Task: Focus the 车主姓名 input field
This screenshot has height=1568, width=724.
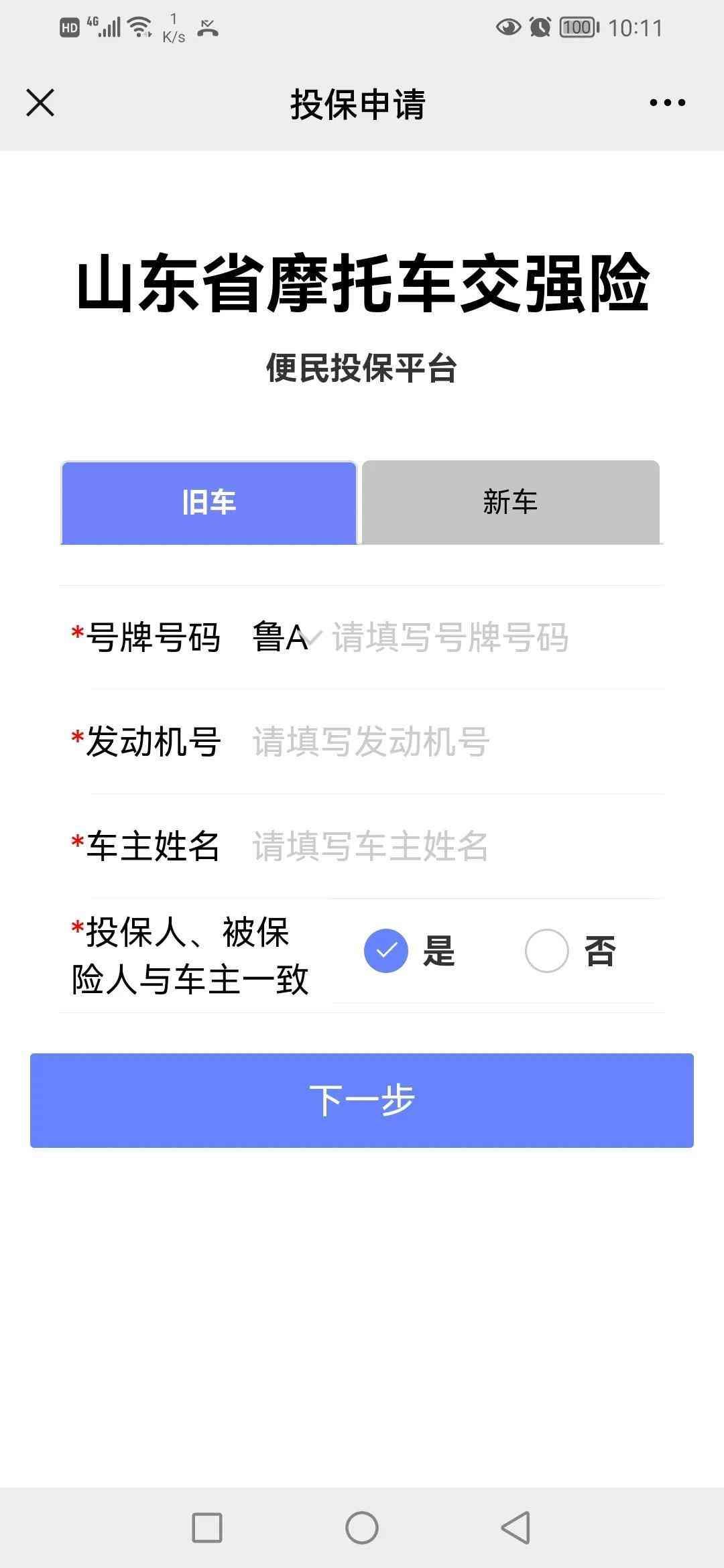Action: pos(442,846)
